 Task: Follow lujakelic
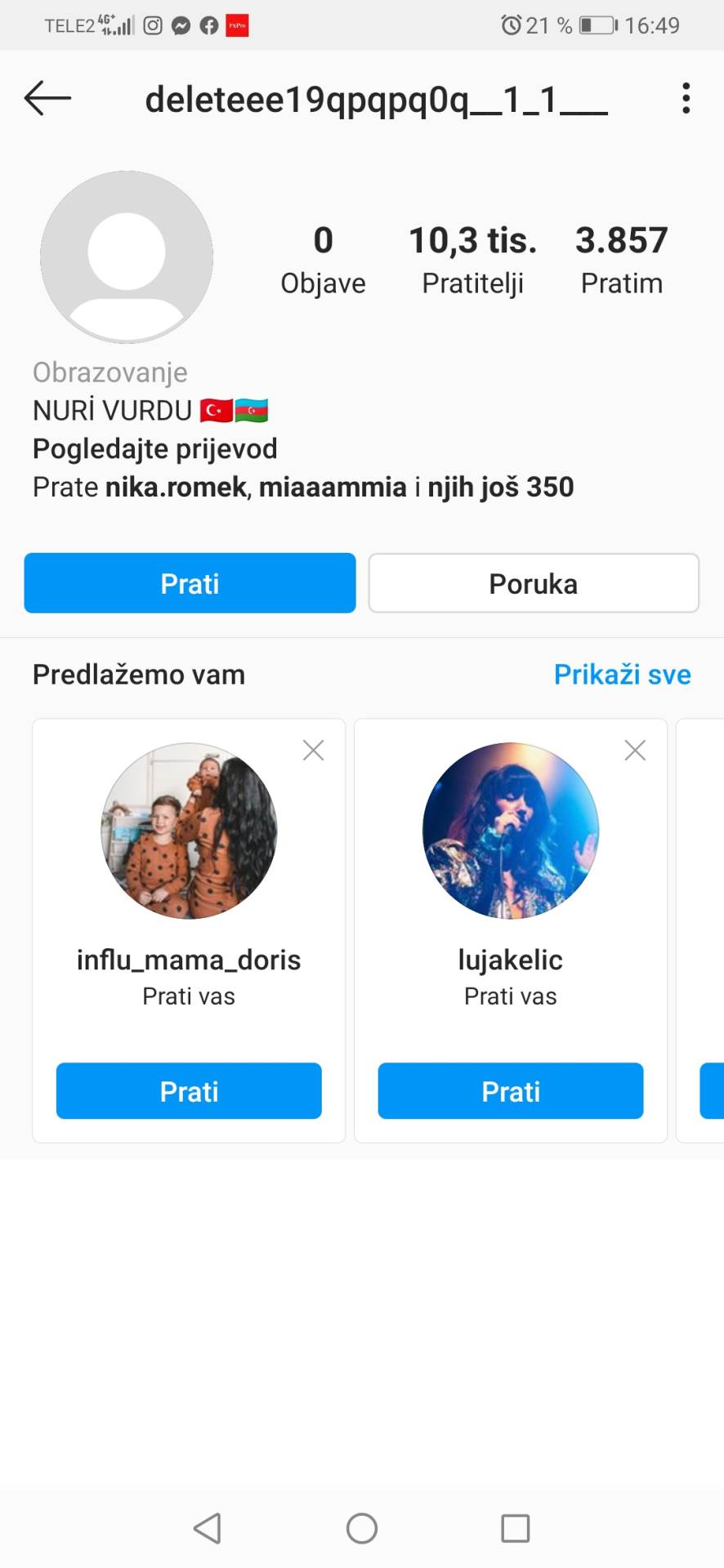pyautogui.click(x=511, y=1091)
